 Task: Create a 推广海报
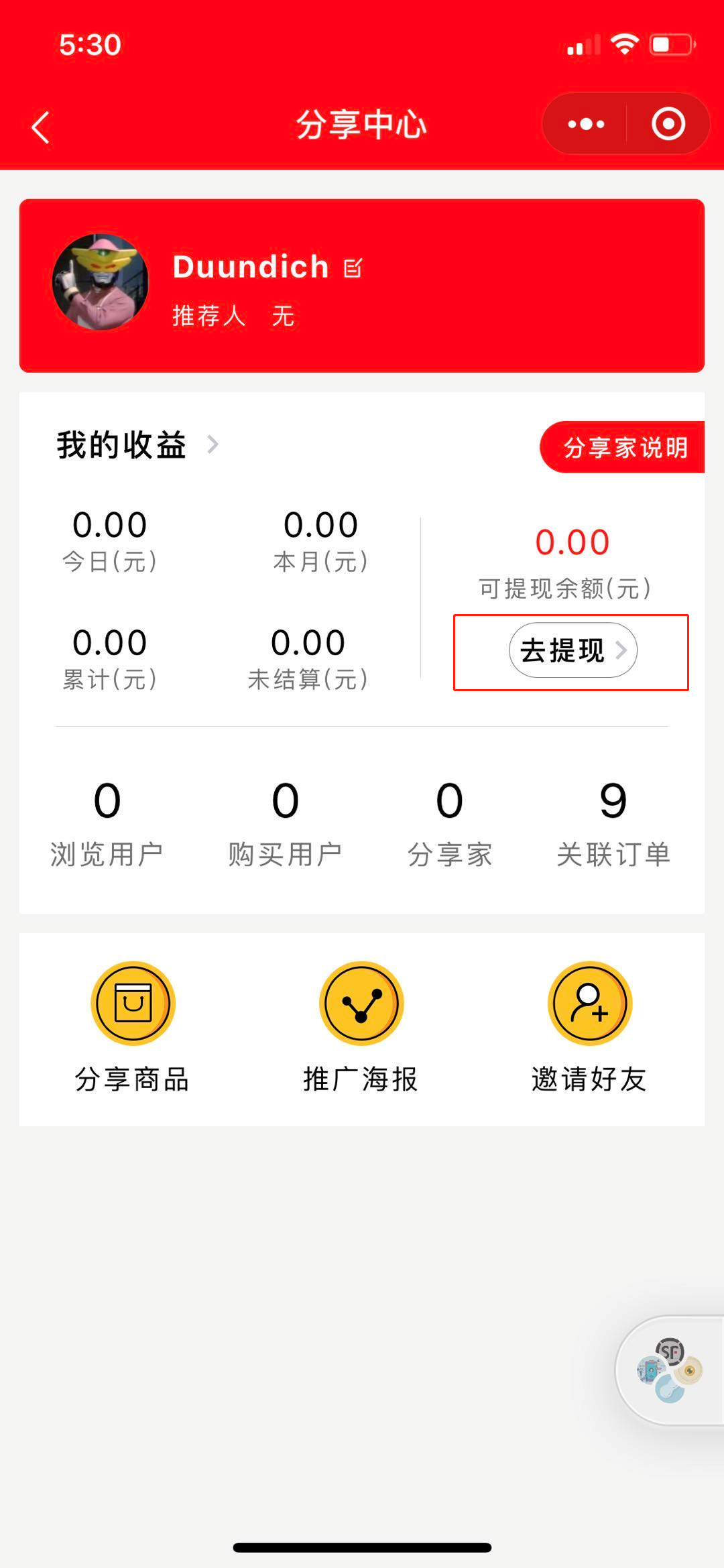click(361, 1026)
